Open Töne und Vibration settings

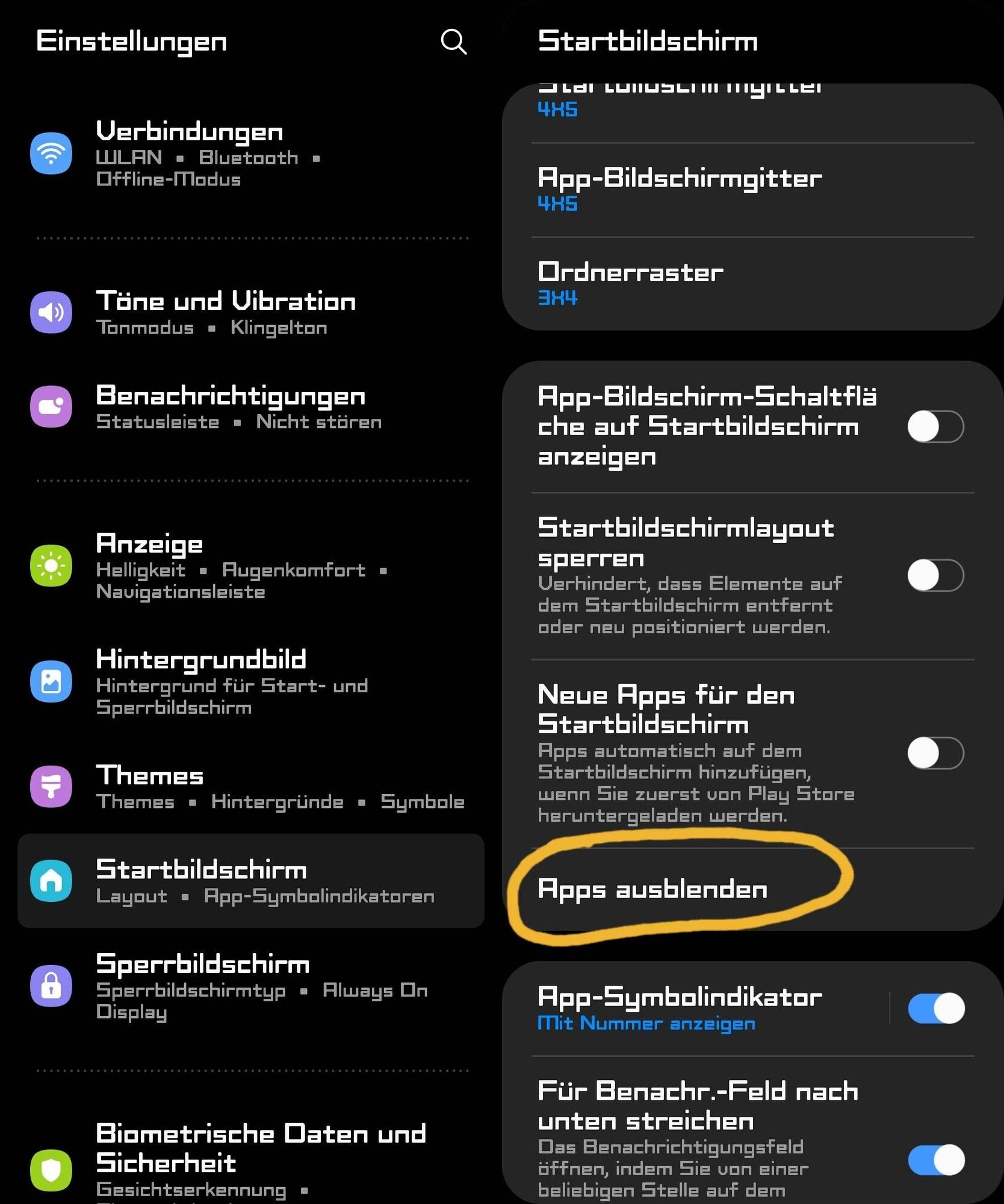click(x=241, y=312)
